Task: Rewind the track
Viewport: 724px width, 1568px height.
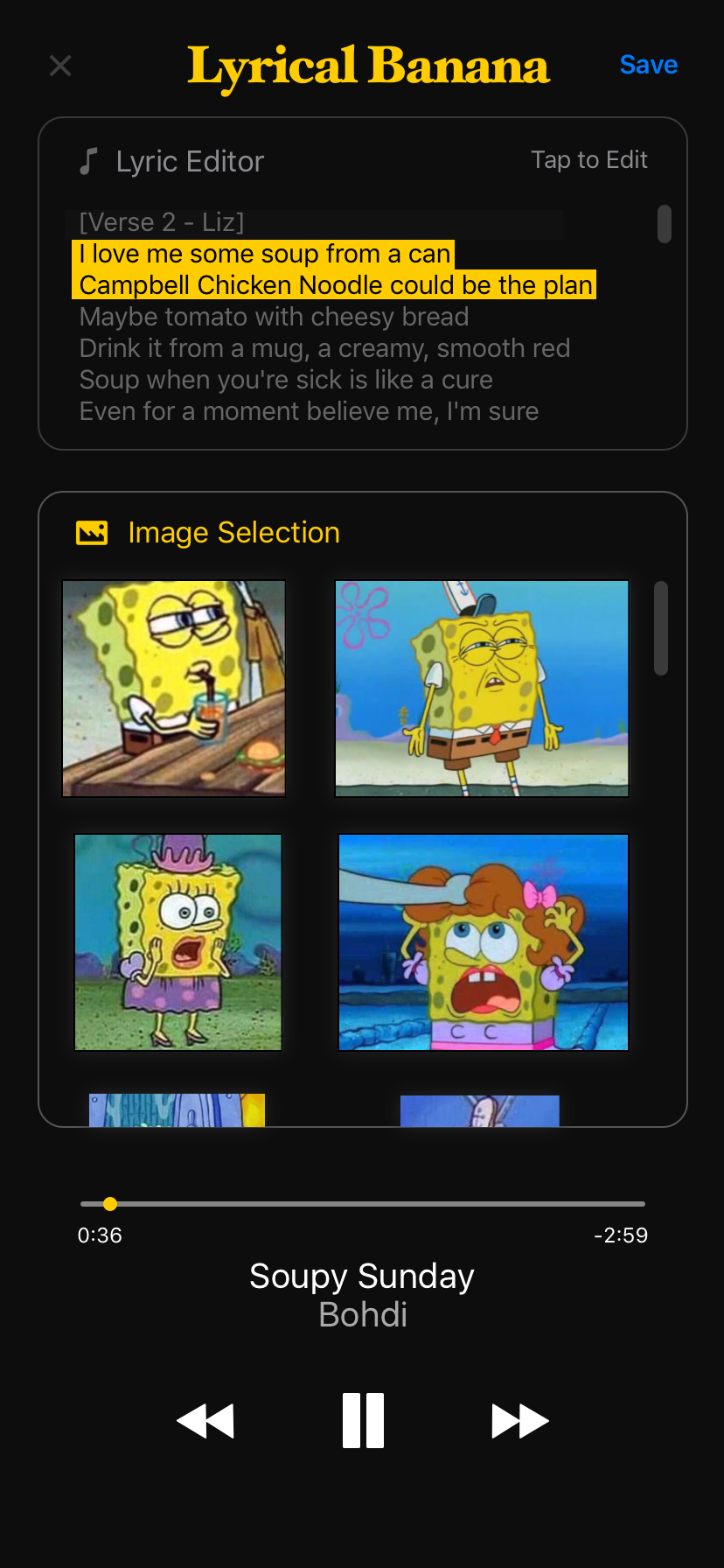Action: (x=205, y=1420)
